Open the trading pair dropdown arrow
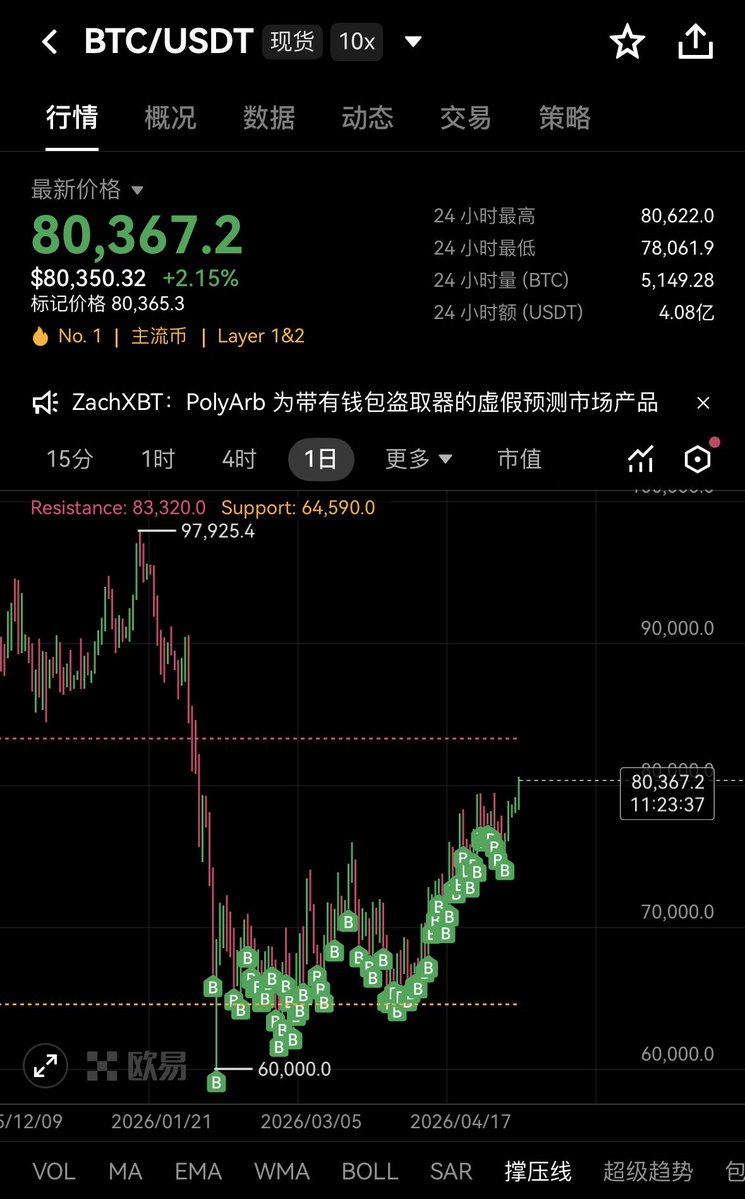 413,41
